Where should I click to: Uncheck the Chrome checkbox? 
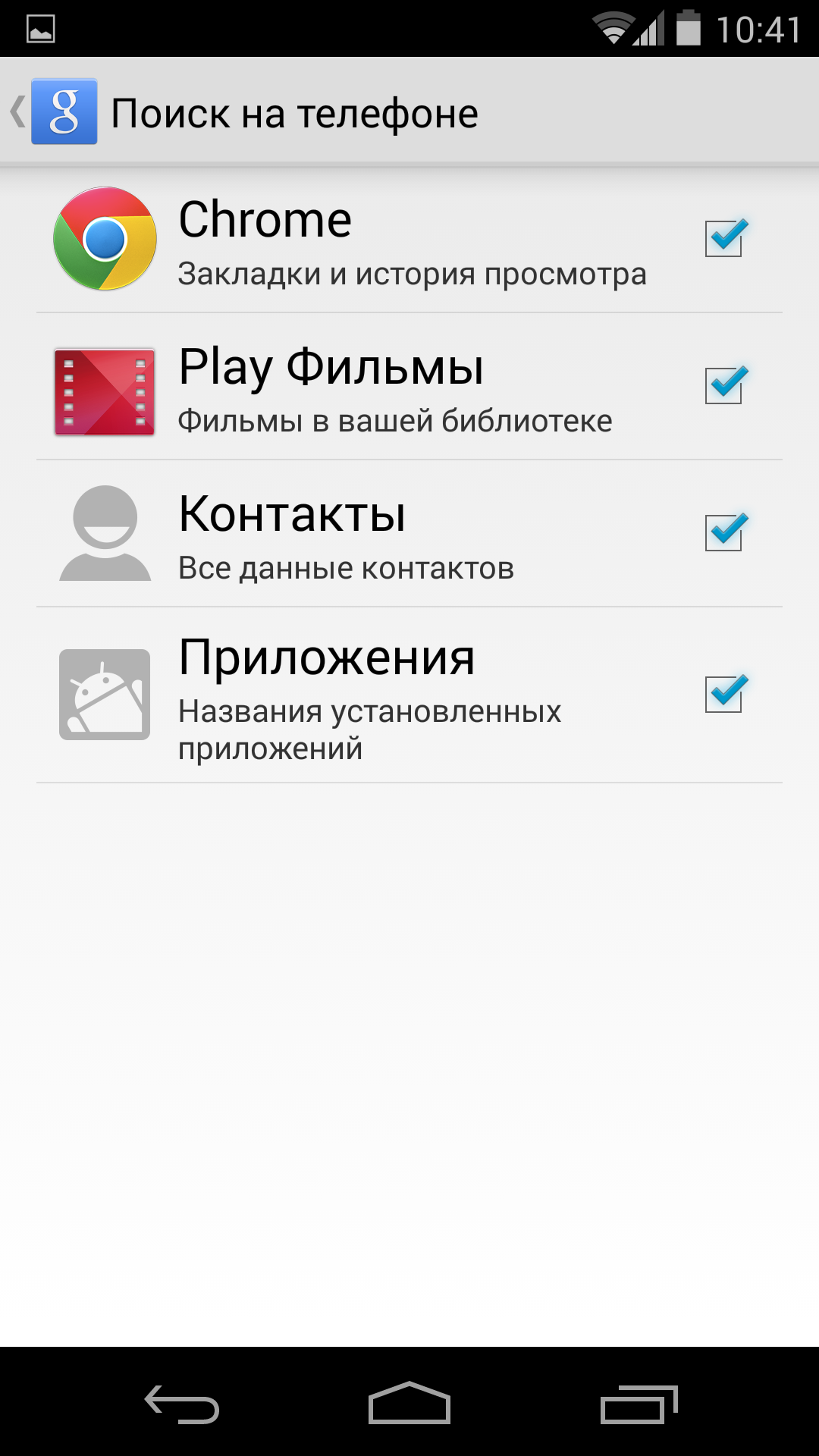pyautogui.click(x=723, y=238)
